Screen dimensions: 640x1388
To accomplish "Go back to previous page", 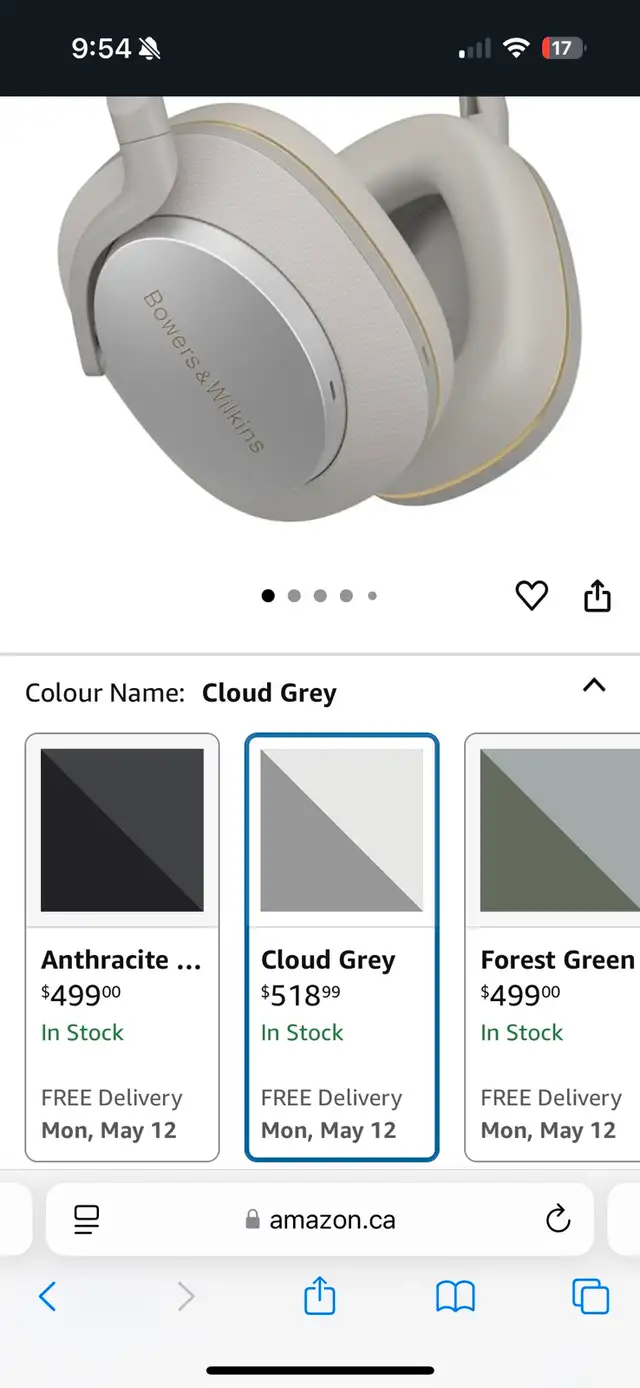I will coord(47,1298).
